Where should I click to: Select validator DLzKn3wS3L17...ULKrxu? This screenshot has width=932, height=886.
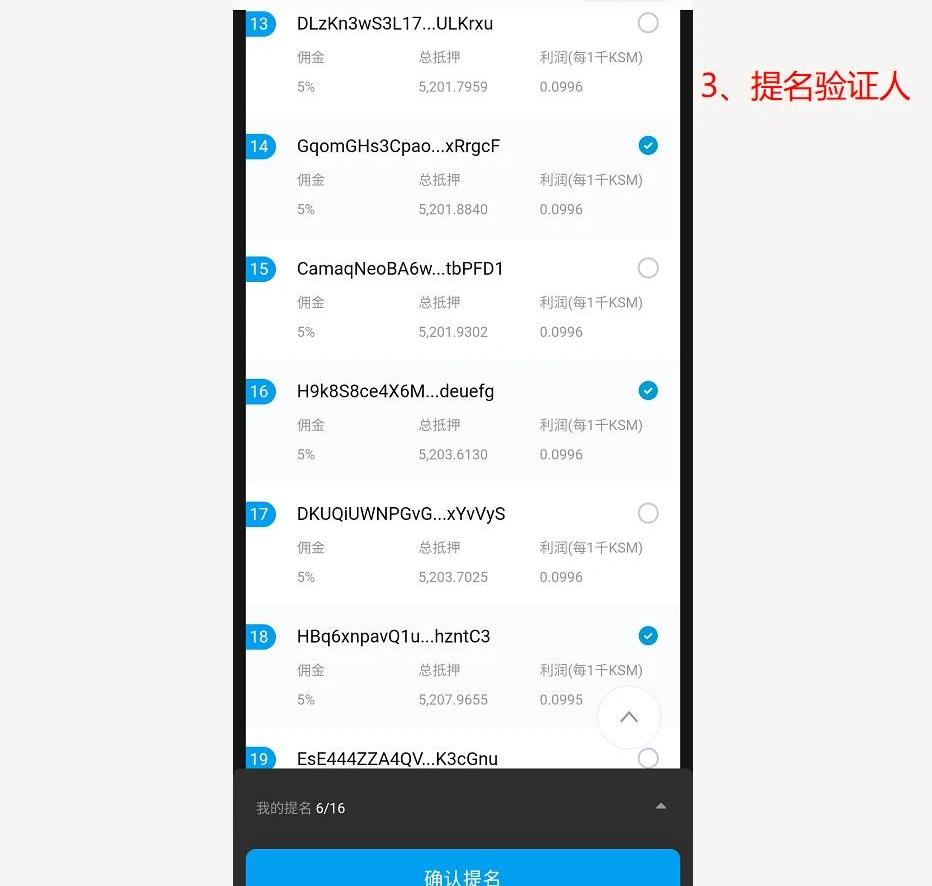(648, 23)
